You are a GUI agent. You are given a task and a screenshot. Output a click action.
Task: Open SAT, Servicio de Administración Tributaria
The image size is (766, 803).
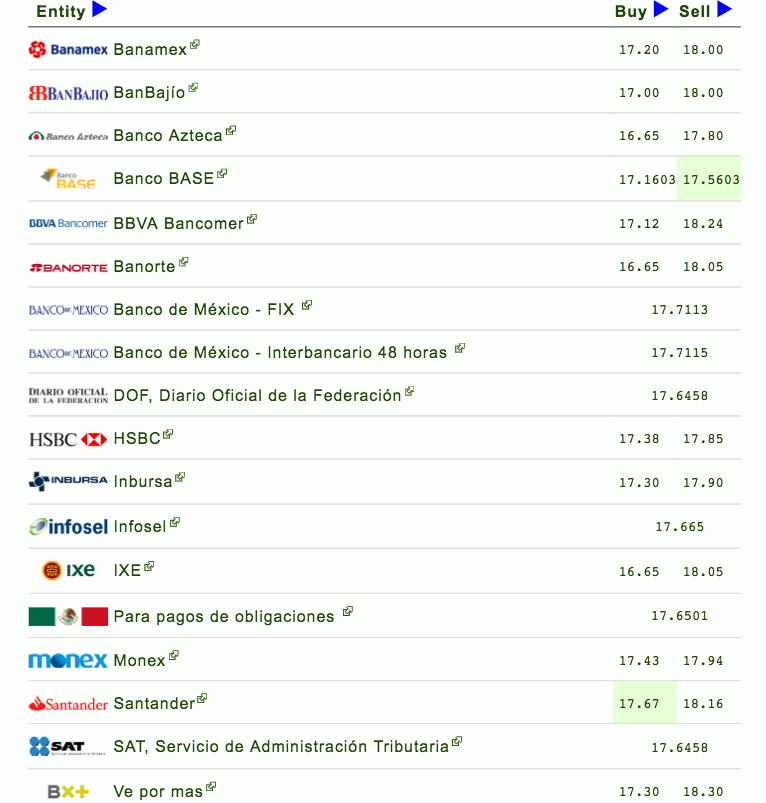(281, 746)
